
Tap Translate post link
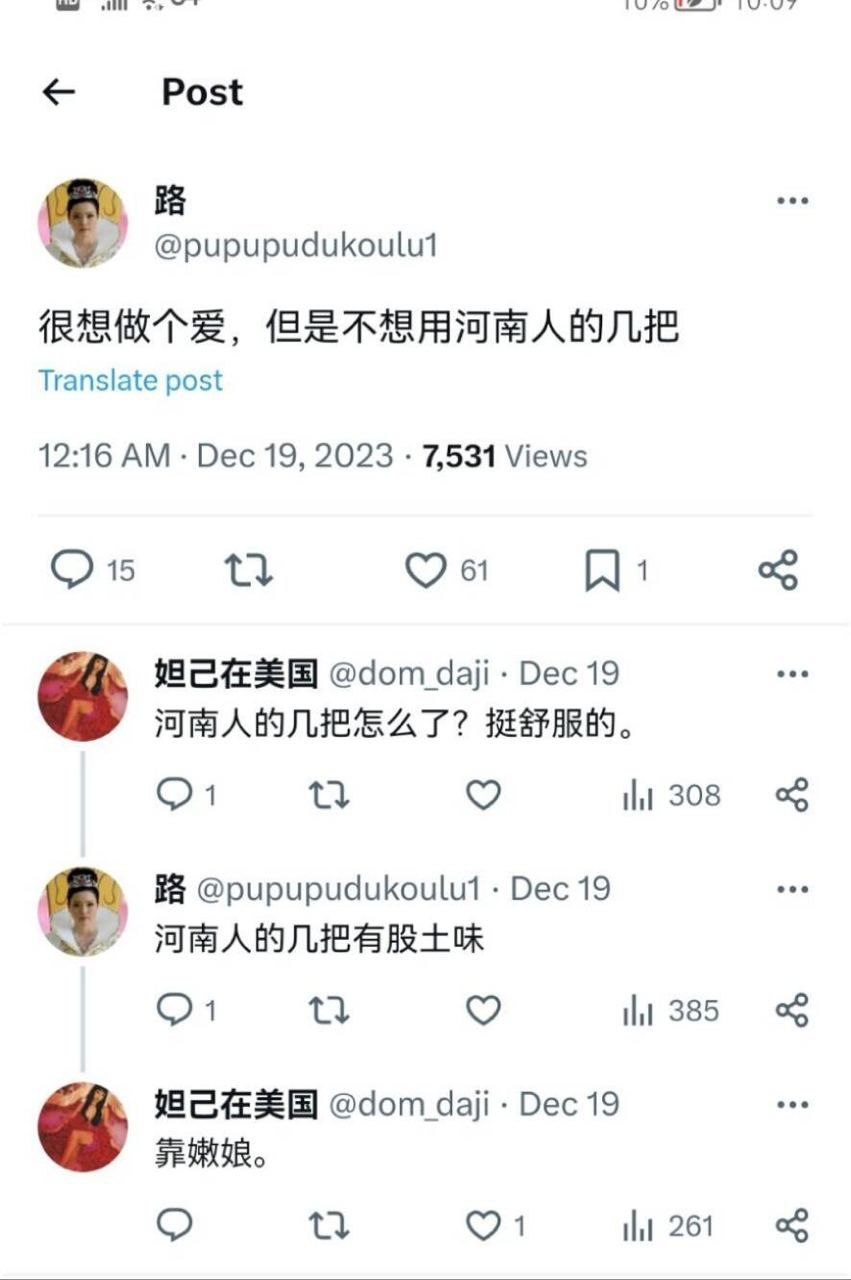coord(131,381)
